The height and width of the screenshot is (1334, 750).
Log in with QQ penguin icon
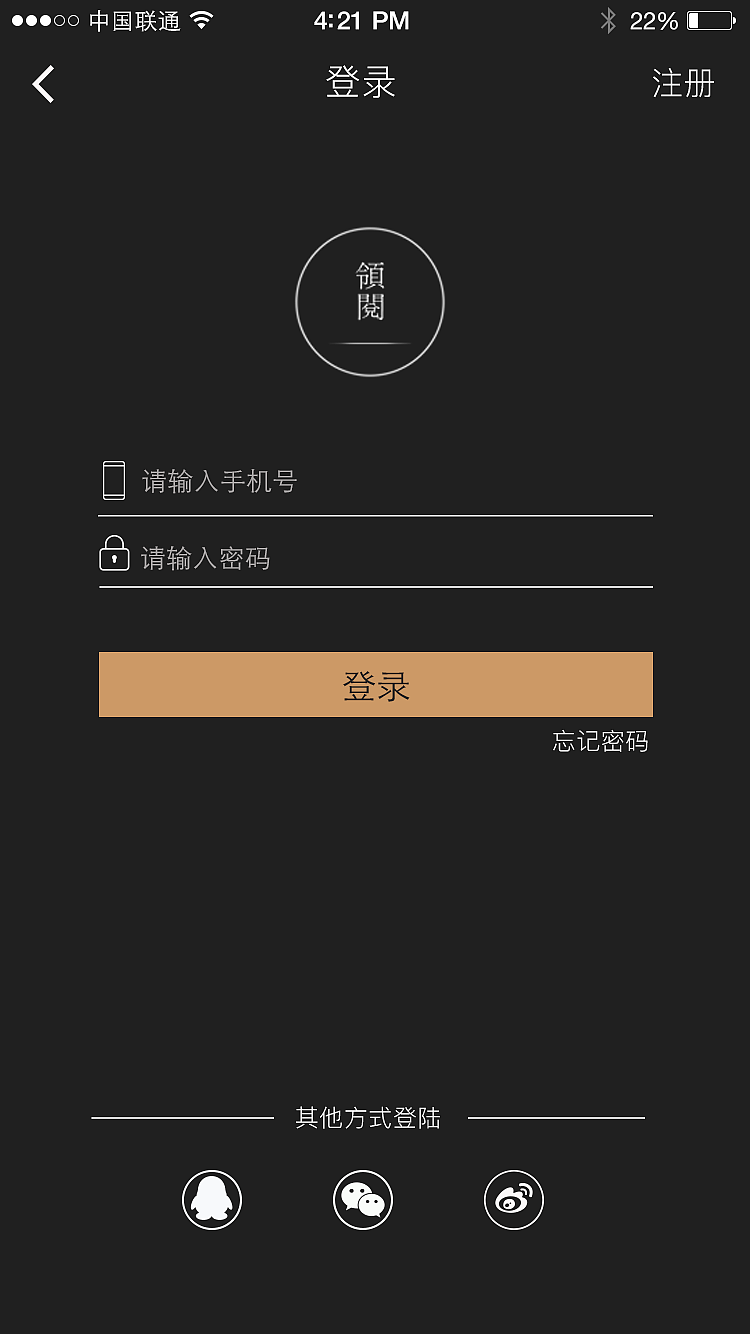(x=212, y=1200)
